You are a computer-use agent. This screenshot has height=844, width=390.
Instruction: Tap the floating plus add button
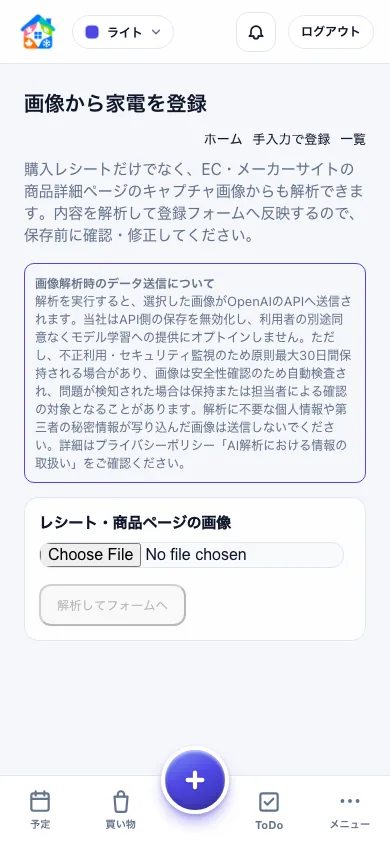(195, 780)
